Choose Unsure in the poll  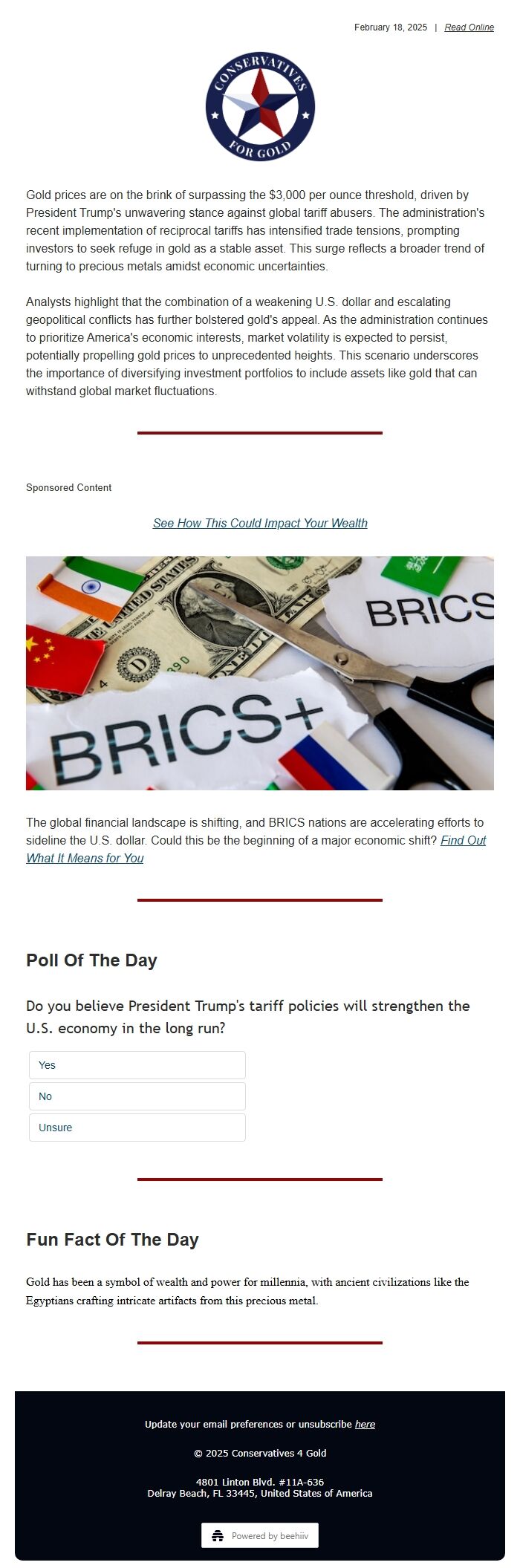[137, 1128]
